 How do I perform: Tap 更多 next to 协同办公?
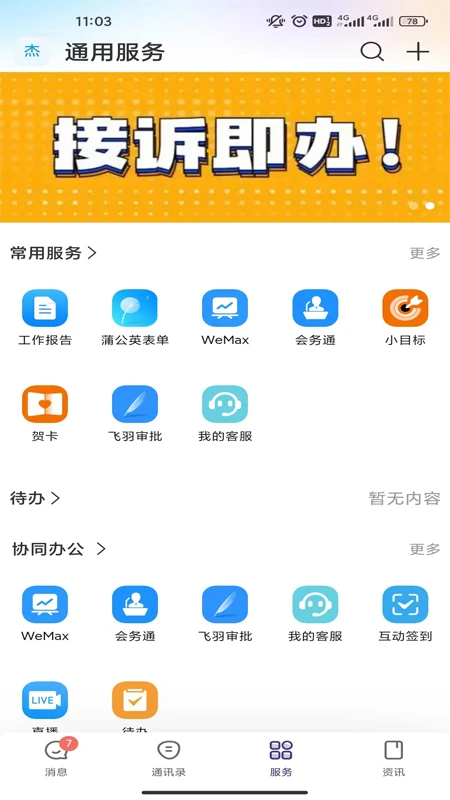(425, 549)
